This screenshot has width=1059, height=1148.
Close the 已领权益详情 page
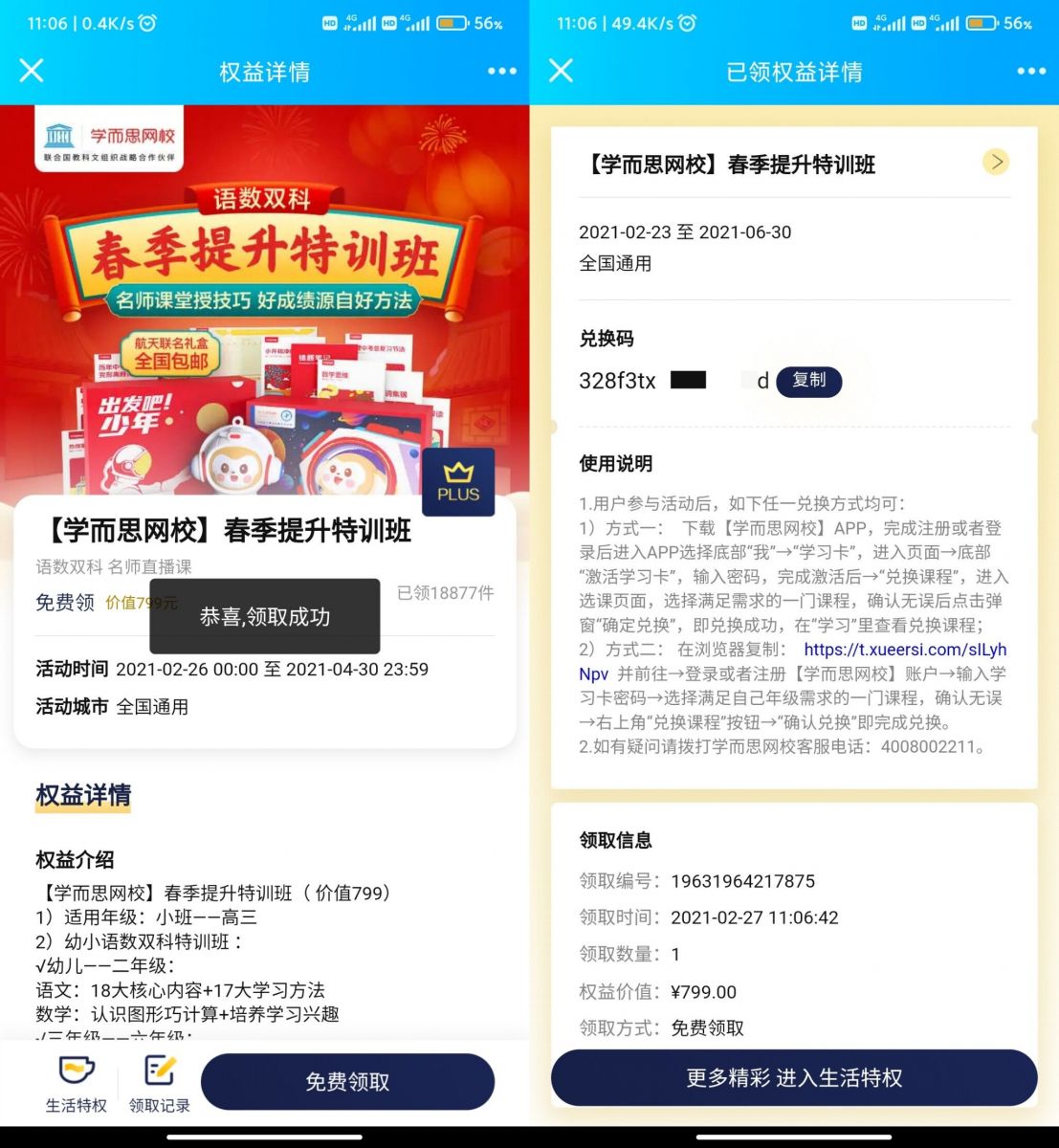(562, 71)
